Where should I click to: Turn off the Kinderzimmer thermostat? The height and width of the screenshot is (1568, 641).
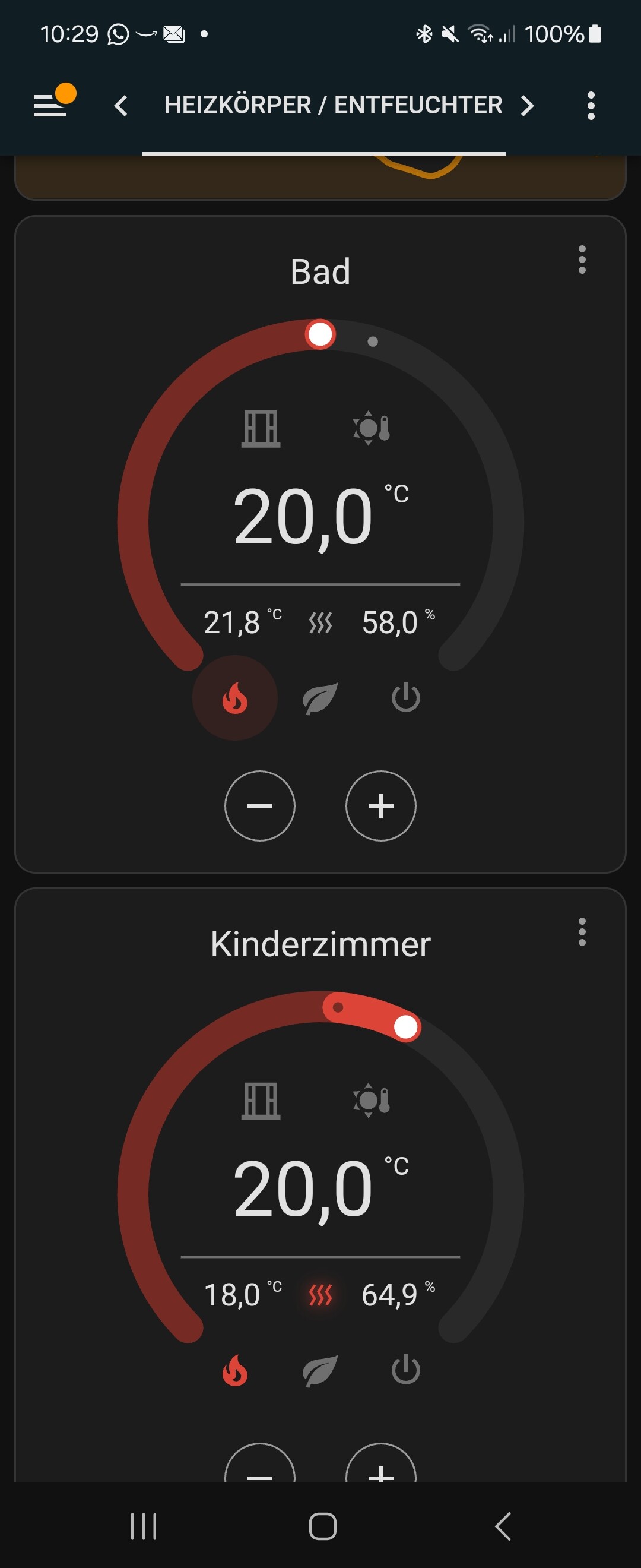pyautogui.click(x=405, y=1370)
